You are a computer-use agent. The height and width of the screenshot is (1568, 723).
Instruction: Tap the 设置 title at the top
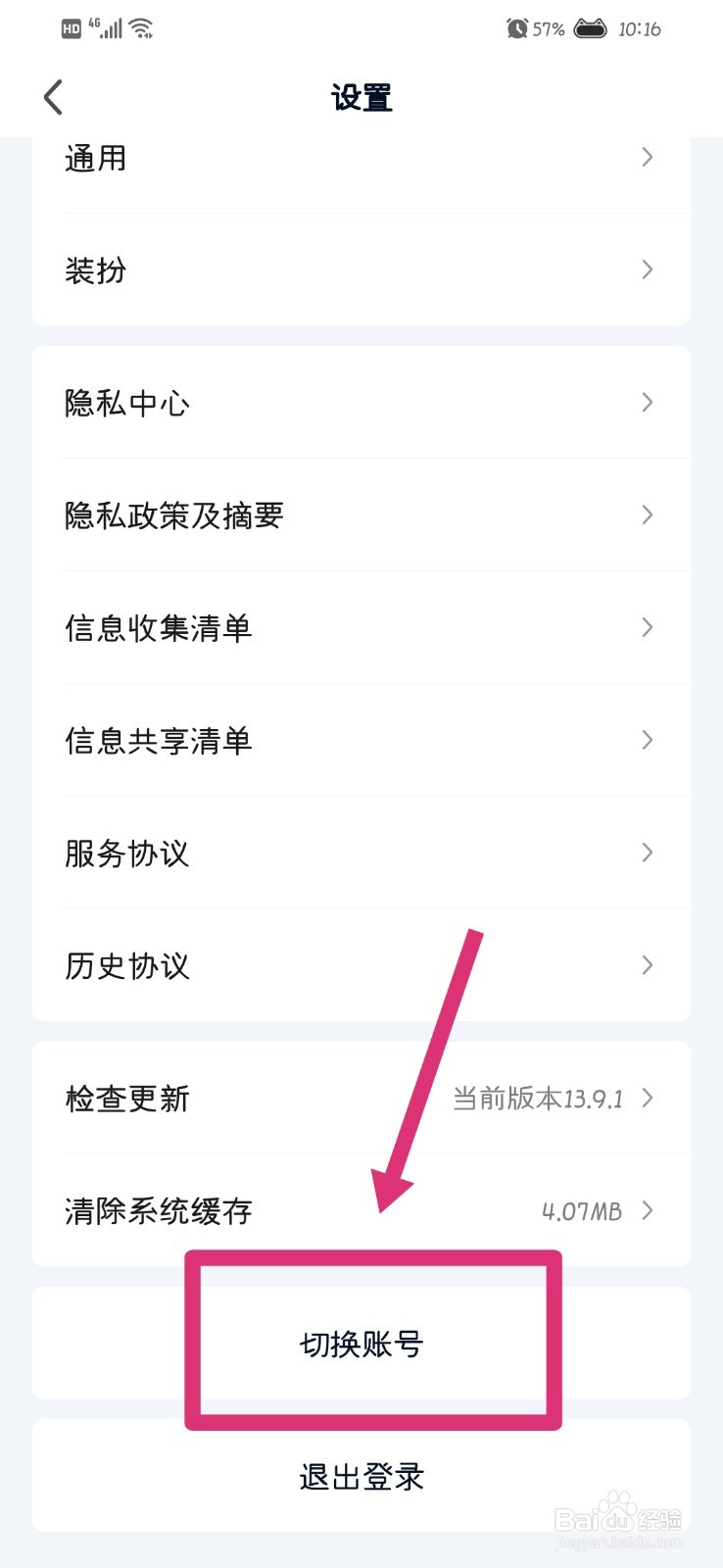click(361, 97)
